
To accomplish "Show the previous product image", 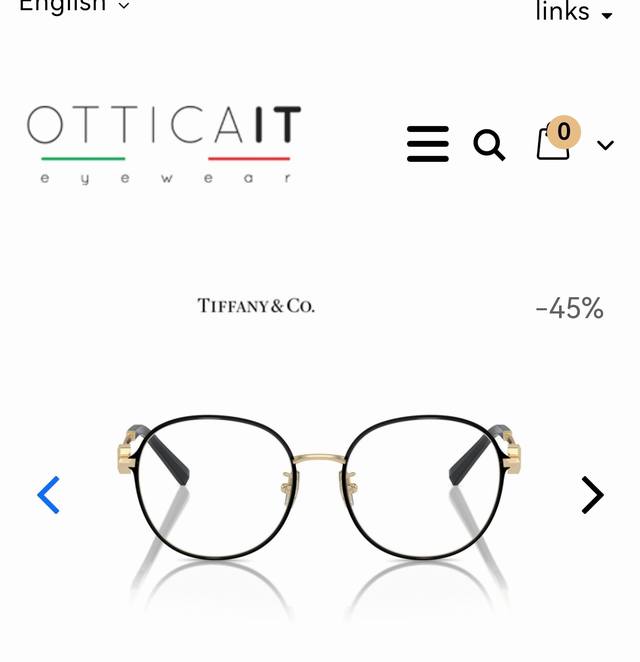I will pos(48,495).
